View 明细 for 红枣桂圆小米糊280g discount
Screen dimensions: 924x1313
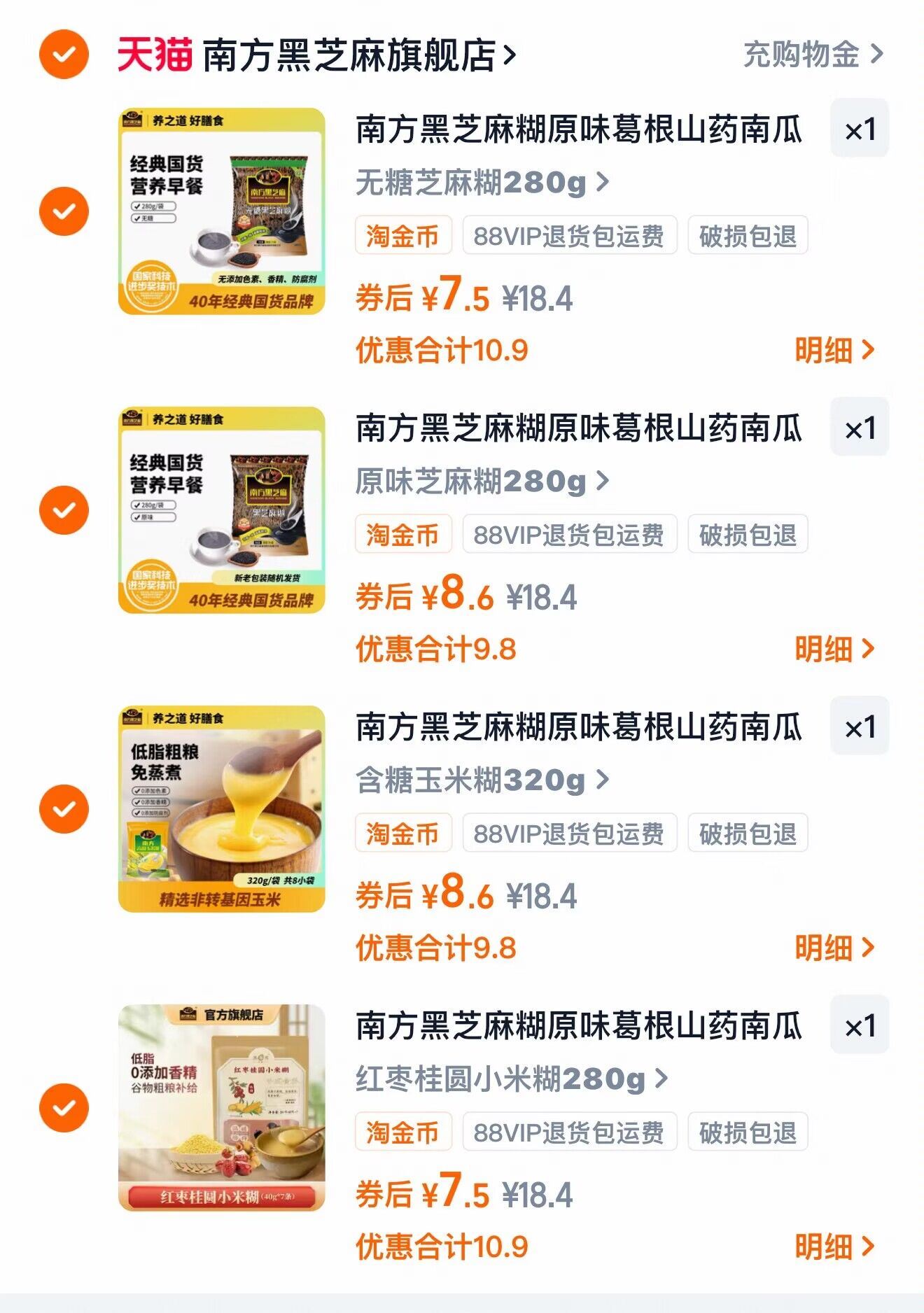point(834,1247)
